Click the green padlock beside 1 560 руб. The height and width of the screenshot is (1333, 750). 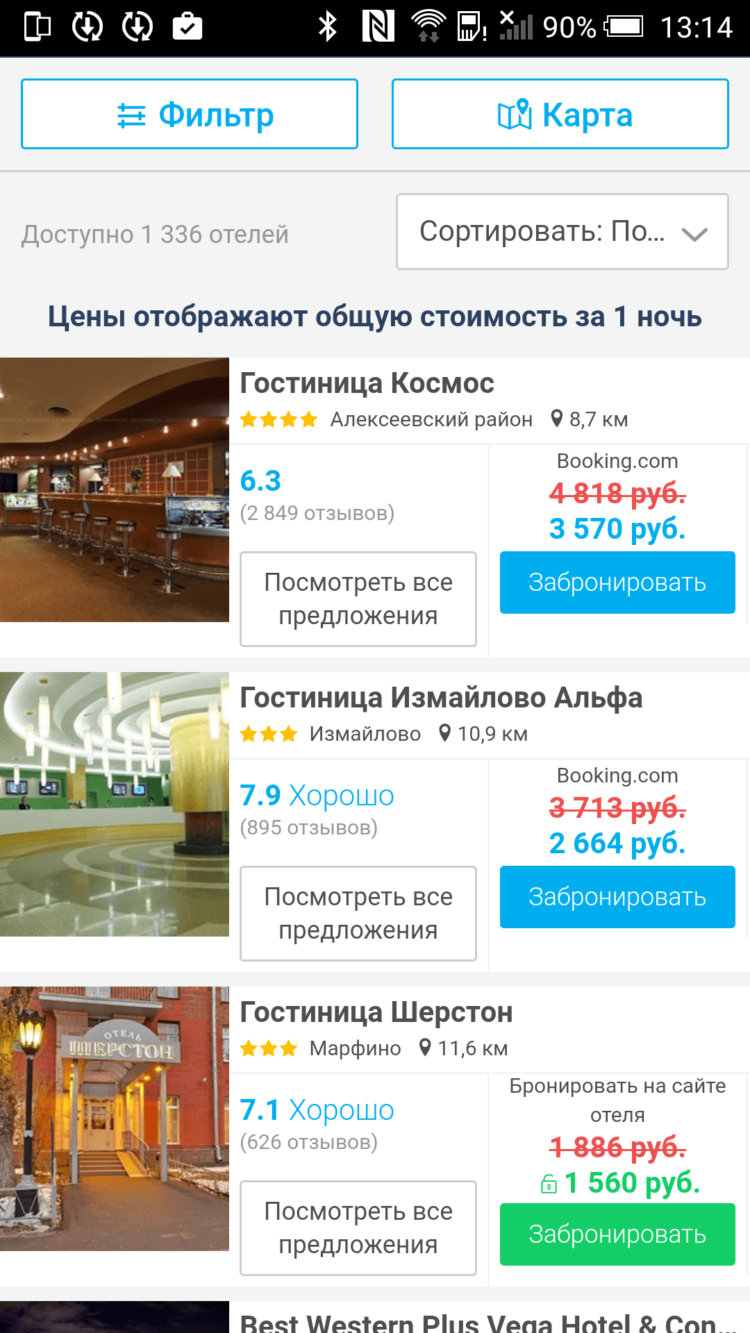point(550,1183)
